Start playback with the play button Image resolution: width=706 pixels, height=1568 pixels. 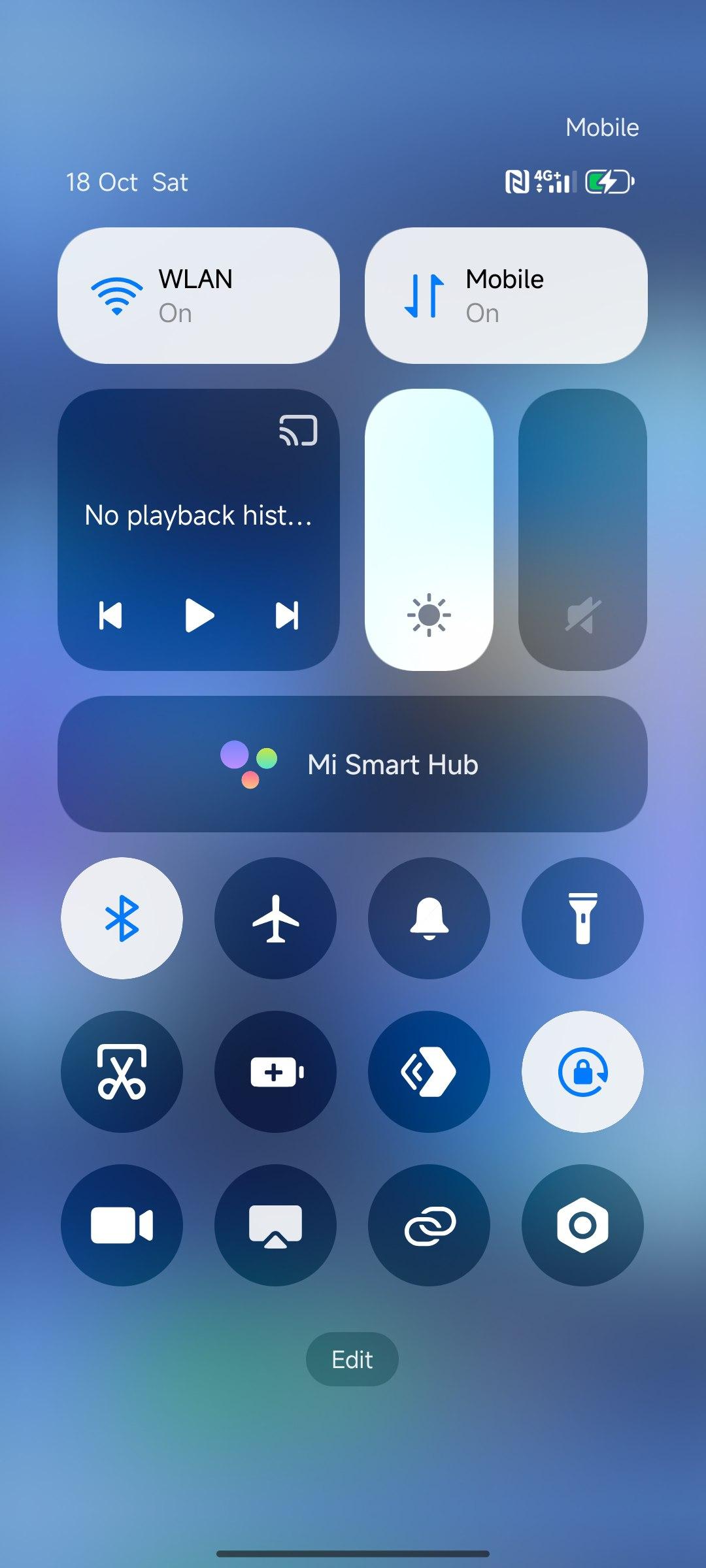pyautogui.click(x=199, y=615)
